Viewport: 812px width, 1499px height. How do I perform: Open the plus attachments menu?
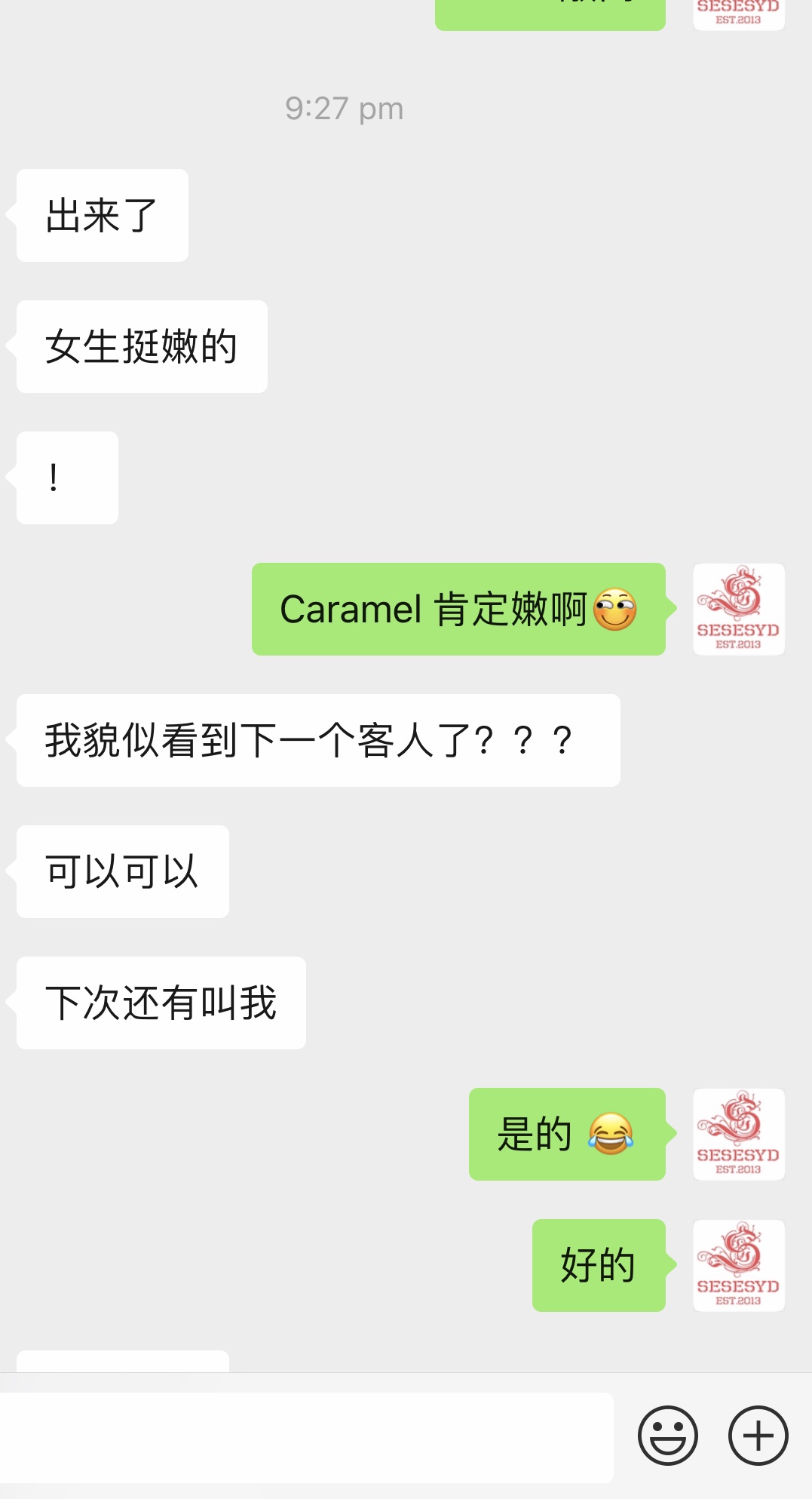758,1435
